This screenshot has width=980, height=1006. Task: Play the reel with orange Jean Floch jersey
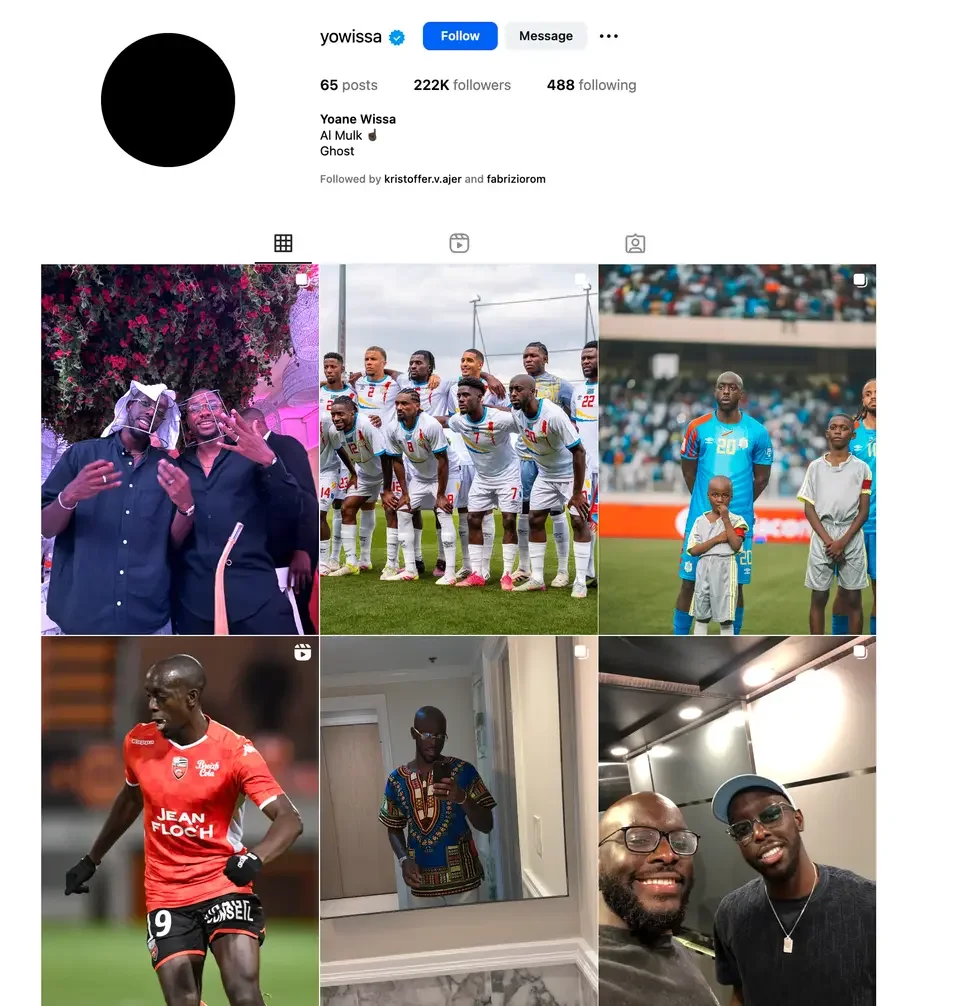(x=180, y=820)
